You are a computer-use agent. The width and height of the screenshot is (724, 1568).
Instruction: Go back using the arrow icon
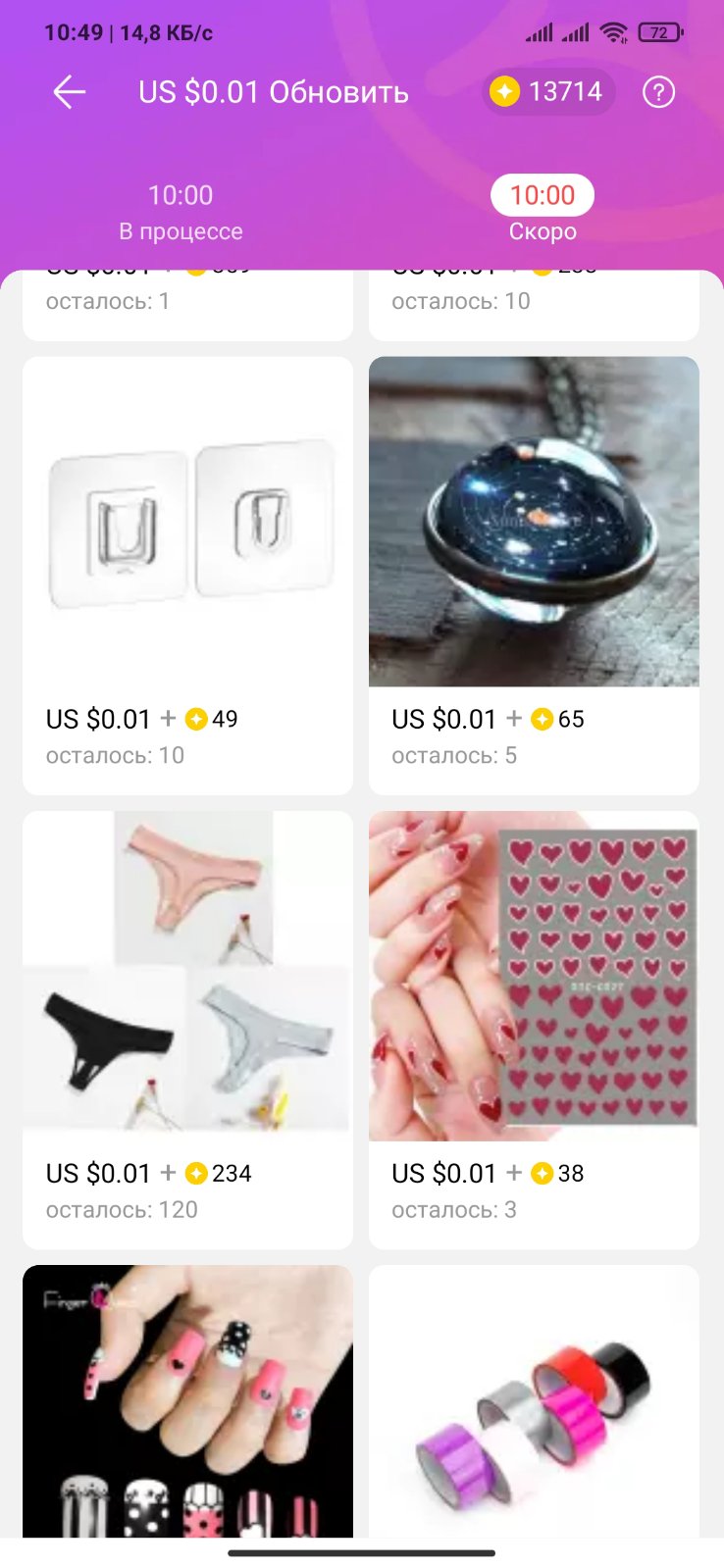tap(69, 93)
